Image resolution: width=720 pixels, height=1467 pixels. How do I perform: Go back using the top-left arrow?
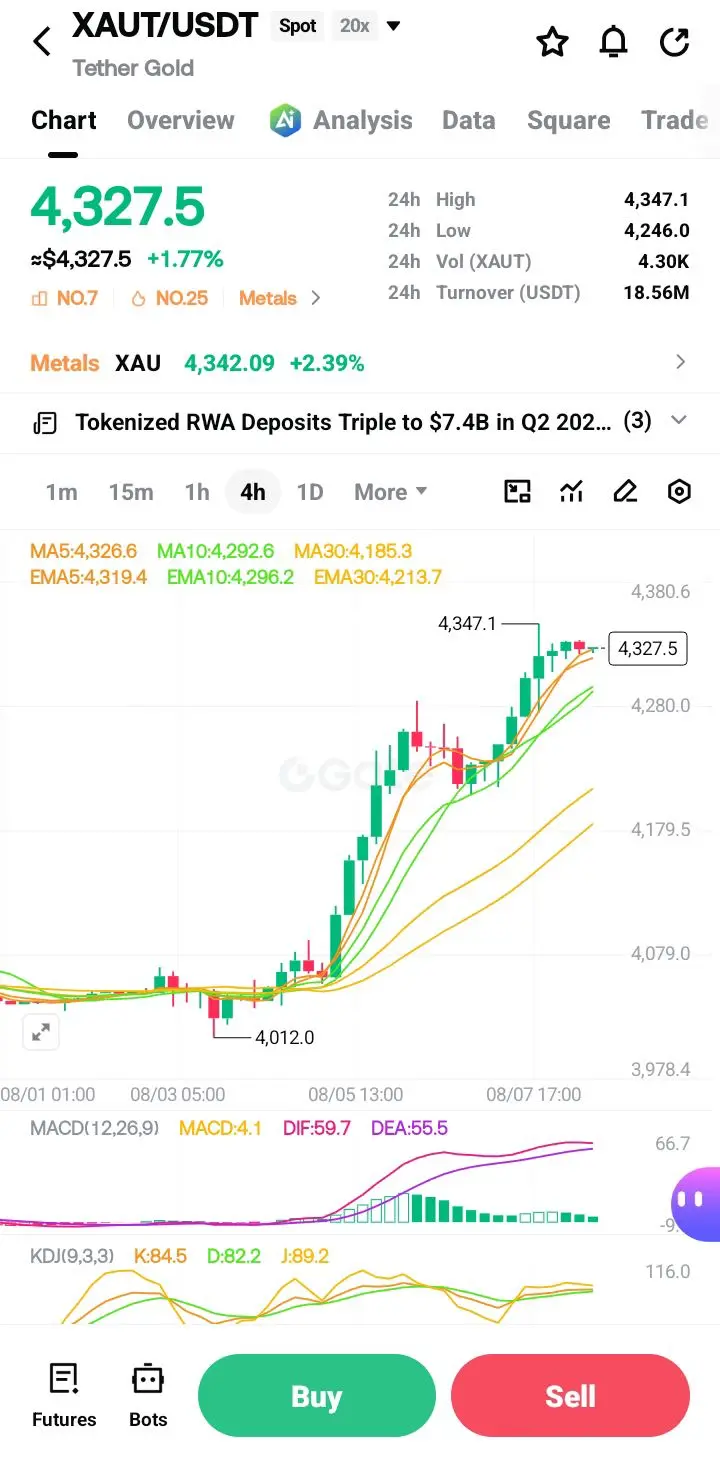[x=42, y=42]
